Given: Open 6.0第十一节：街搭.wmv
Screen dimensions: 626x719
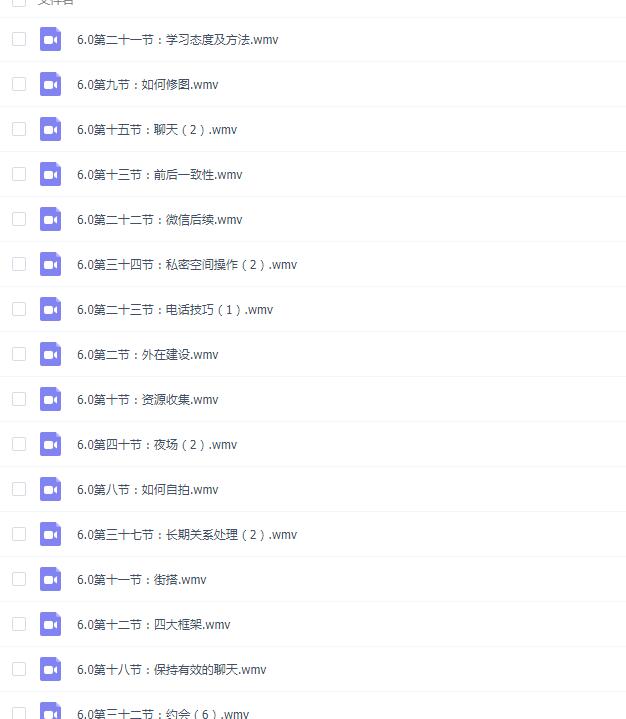Looking at the screenshot, I should click(141, 580).
